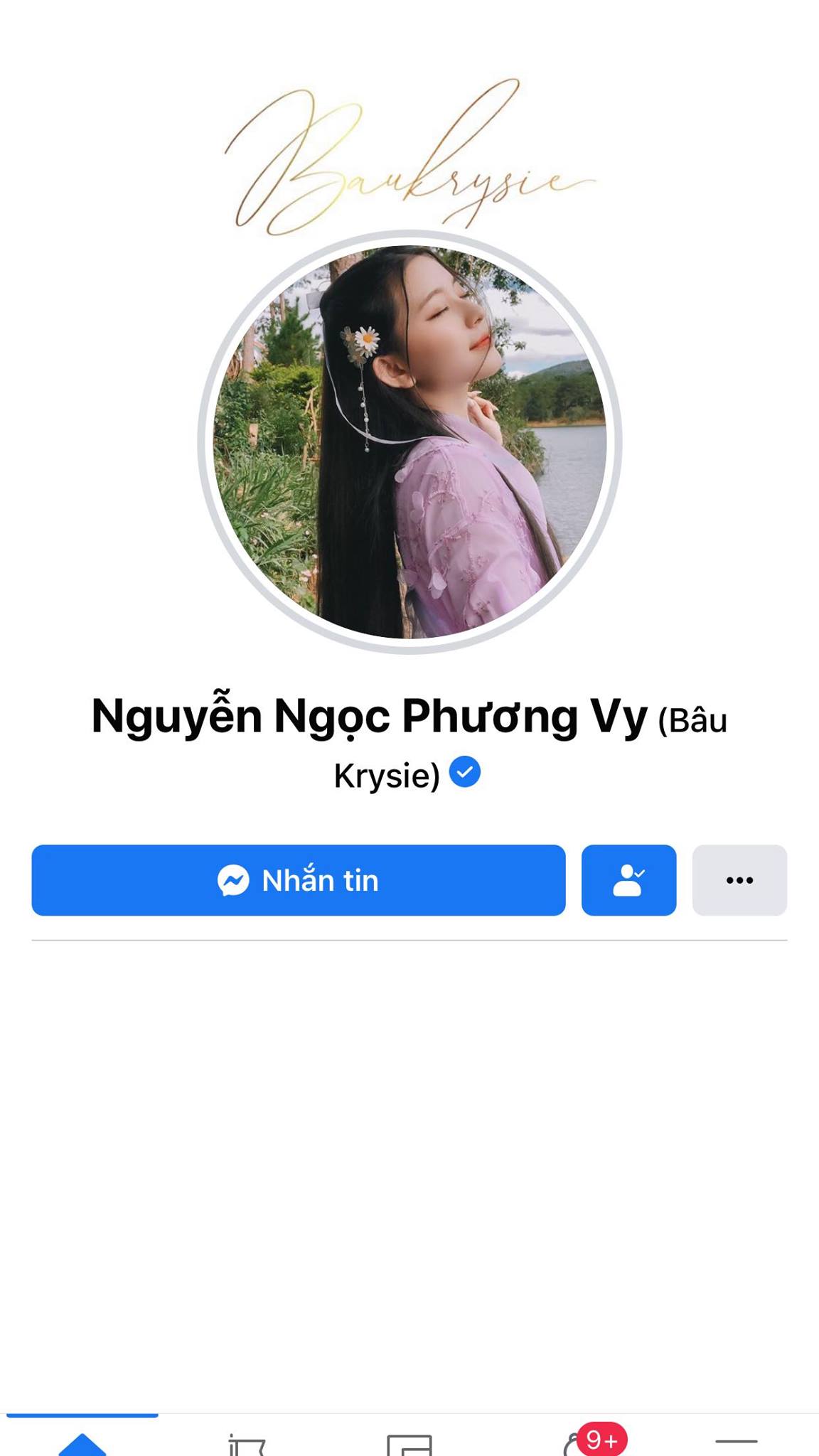Tap the Nhắn tin message button
The height and width of the screenshot is (1456, 819).
point(299,880)
